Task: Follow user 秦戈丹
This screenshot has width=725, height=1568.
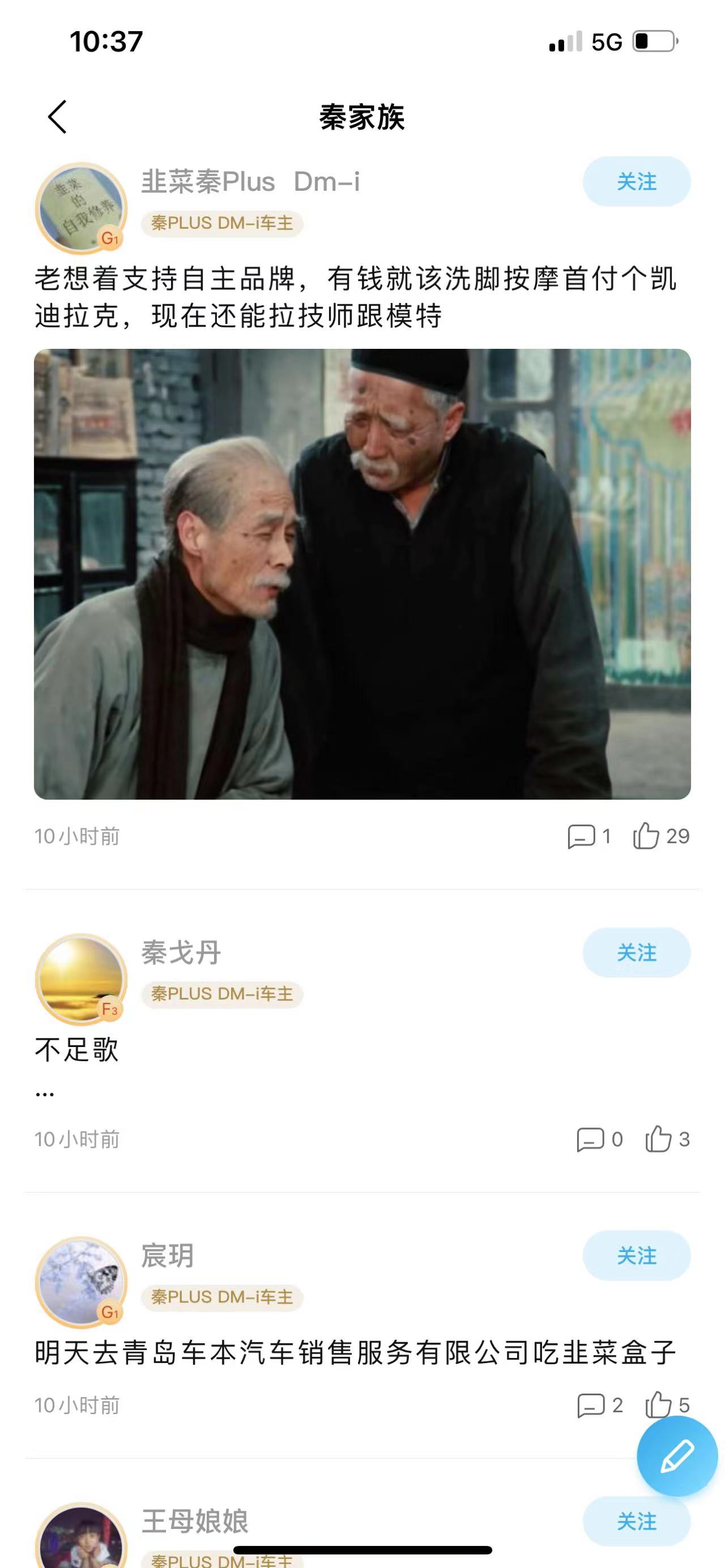Action: click(636, 952)
